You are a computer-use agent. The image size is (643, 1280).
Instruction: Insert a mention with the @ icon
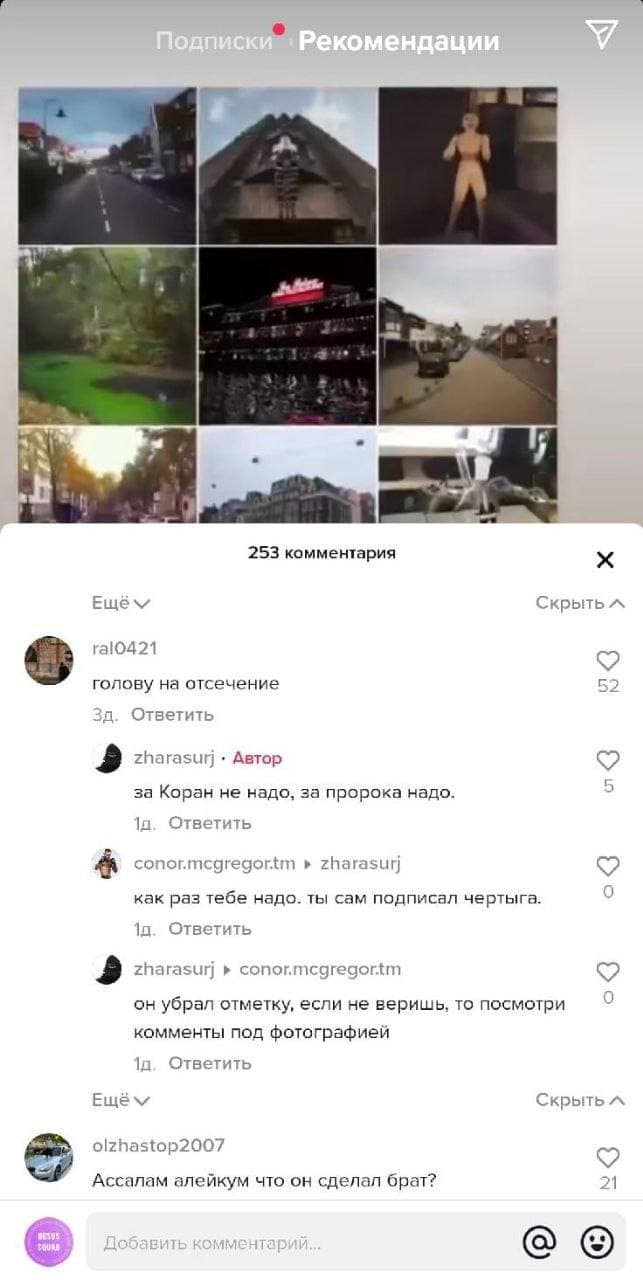pos(539,1242)
